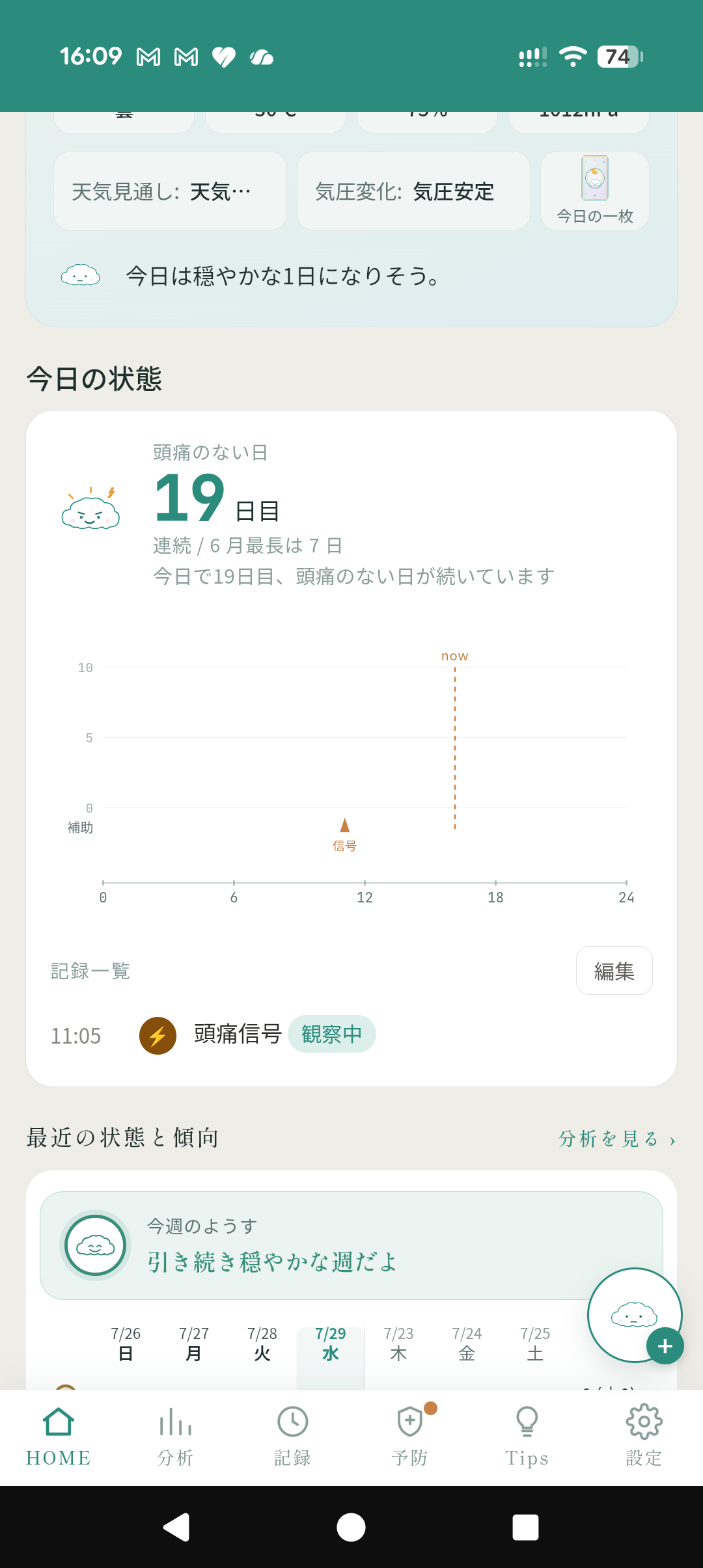The width and height of the screenshot is (703, 1568).
Task: Select the 7/29 Wednesday date
Action: point(331,1344)
